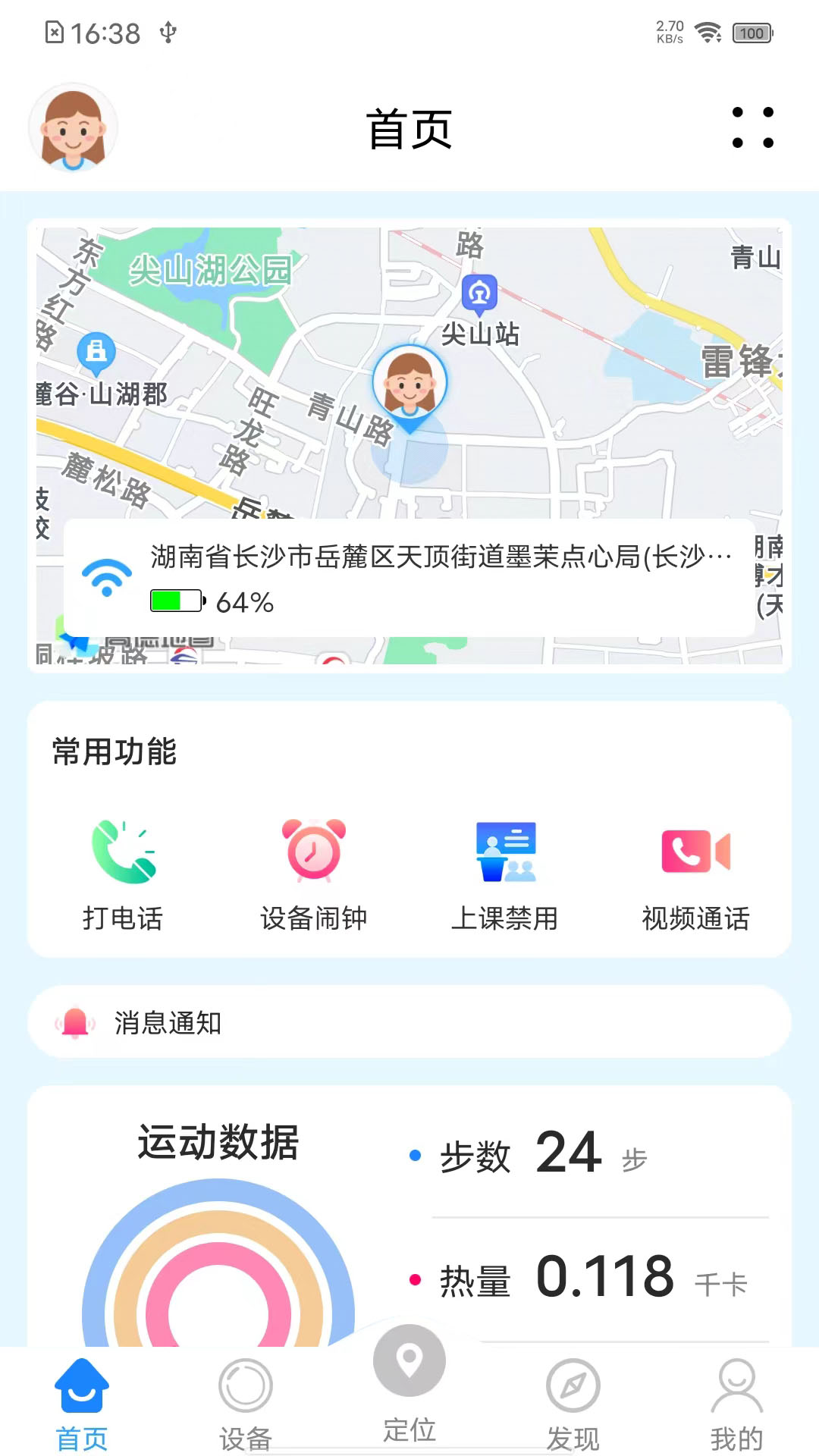Tap the WiFi signal icon on location card
This screenshot has width=819, height=1456.
tap(107, 578)
